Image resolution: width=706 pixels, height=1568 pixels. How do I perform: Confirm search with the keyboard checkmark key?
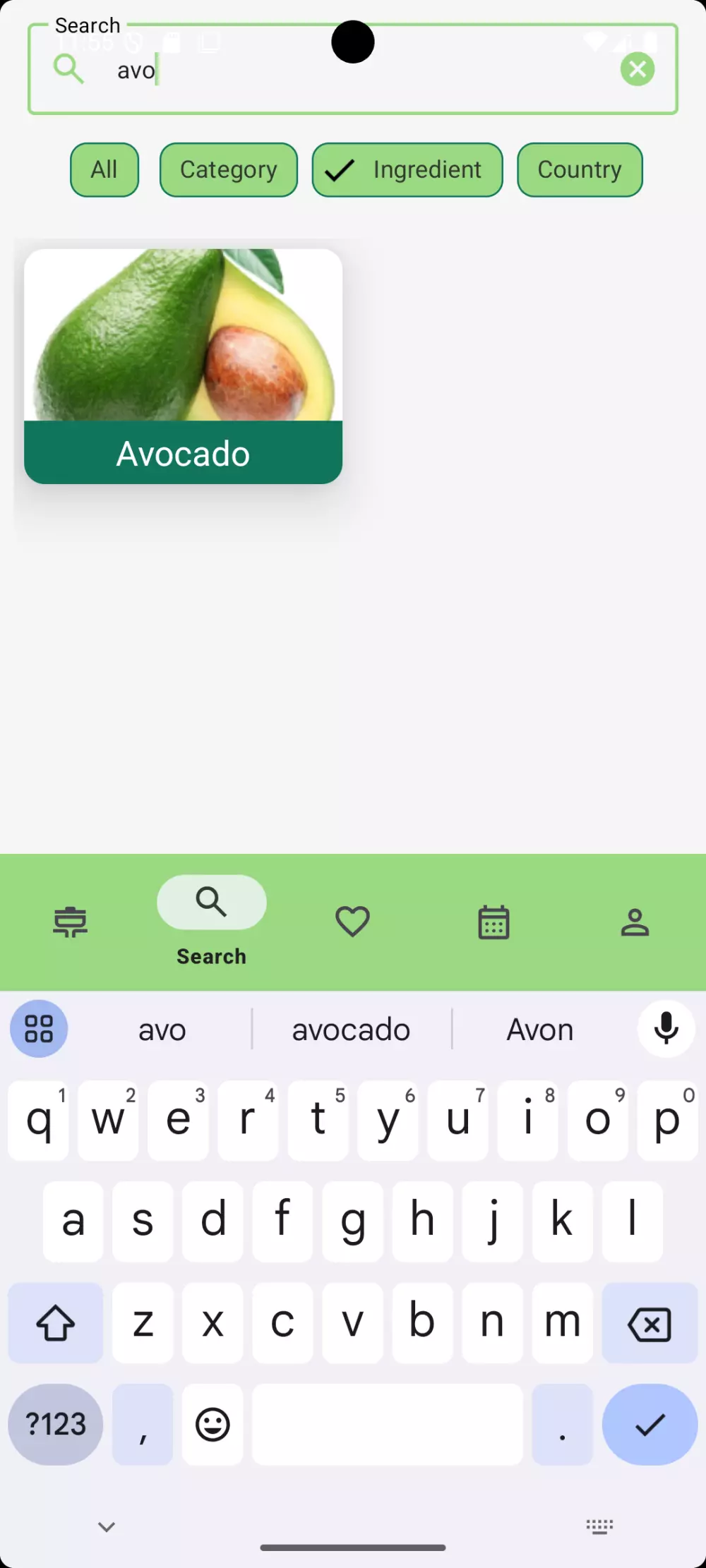650,1425
